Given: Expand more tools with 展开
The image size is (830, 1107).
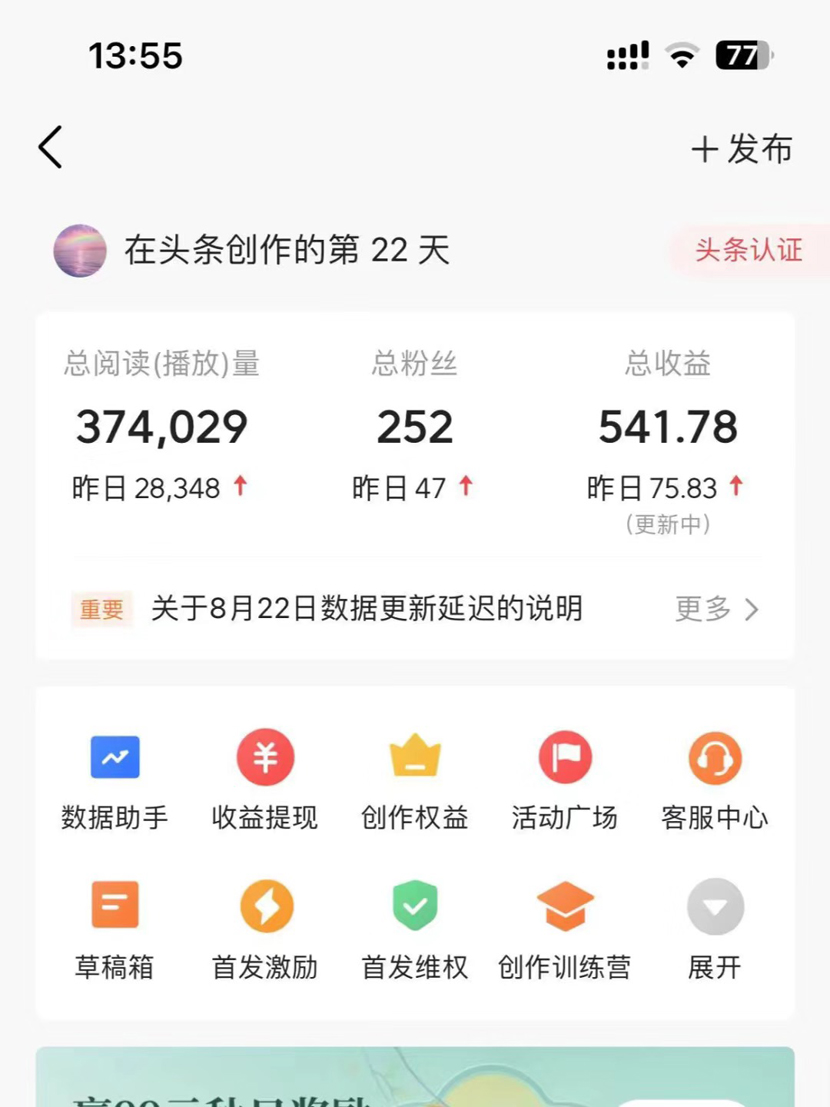Looking at the screenshot, I should [x=715, y=930].
